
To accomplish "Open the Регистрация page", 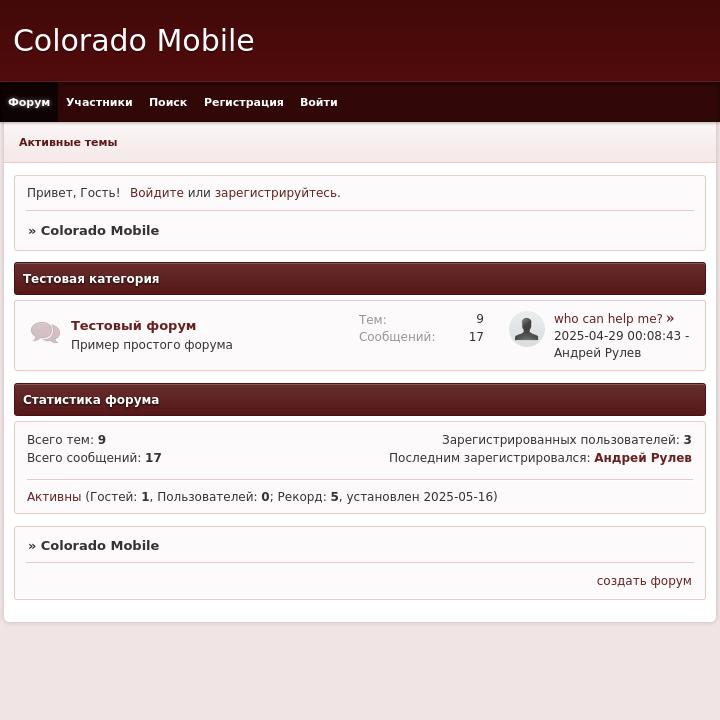I will pos(243,102).
